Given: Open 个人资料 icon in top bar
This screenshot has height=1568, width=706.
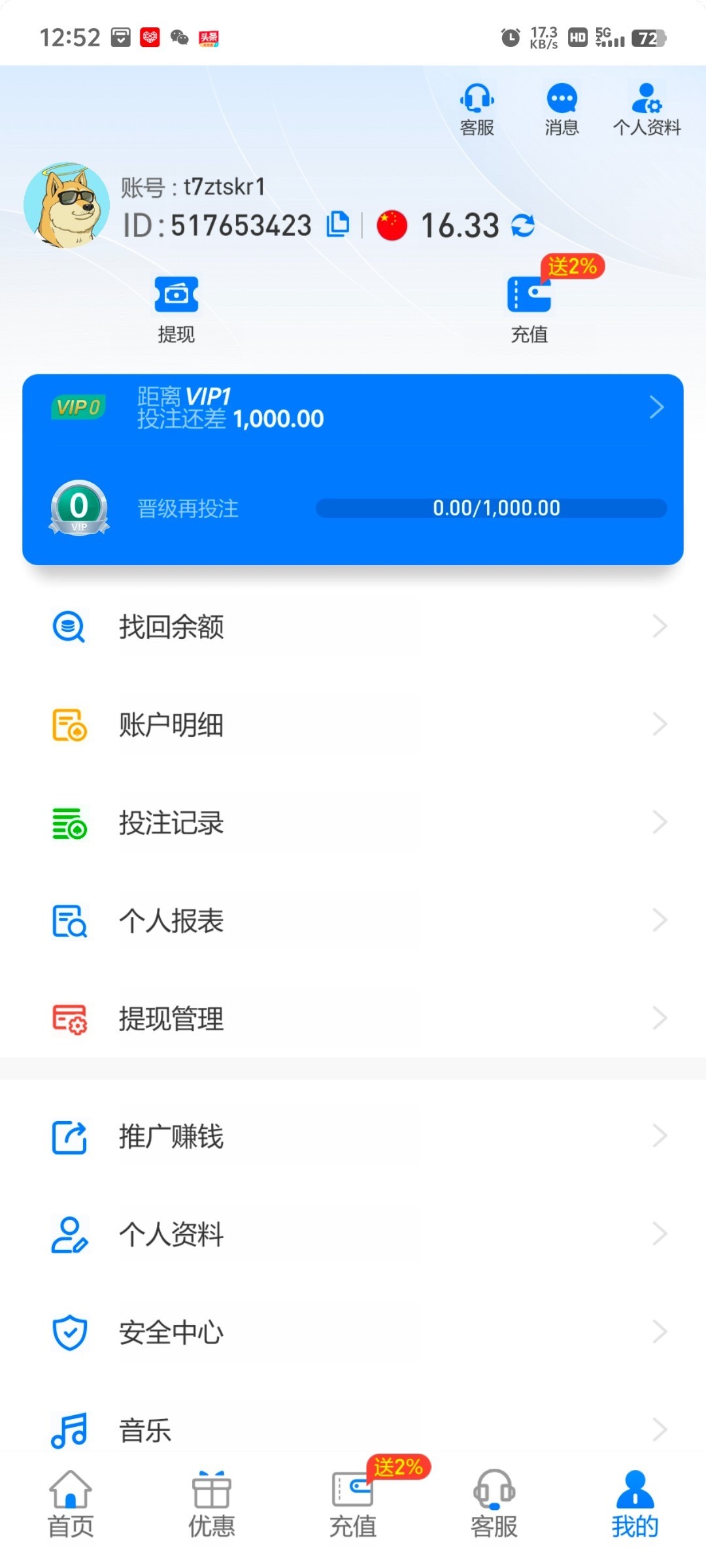Looking at the screenshot, I should 647,109.
